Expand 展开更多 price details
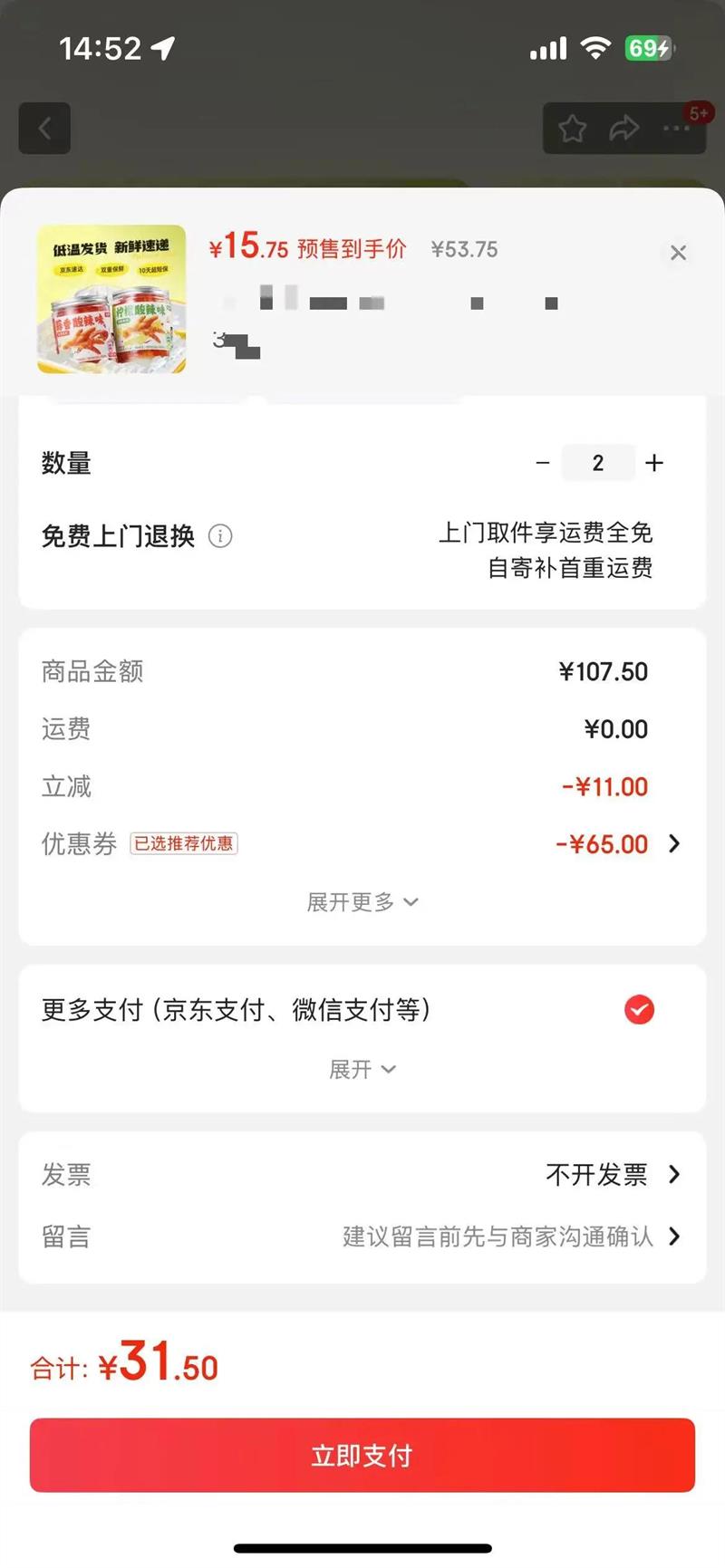Viewport: 725px width, 1568px height. (362, 902)
